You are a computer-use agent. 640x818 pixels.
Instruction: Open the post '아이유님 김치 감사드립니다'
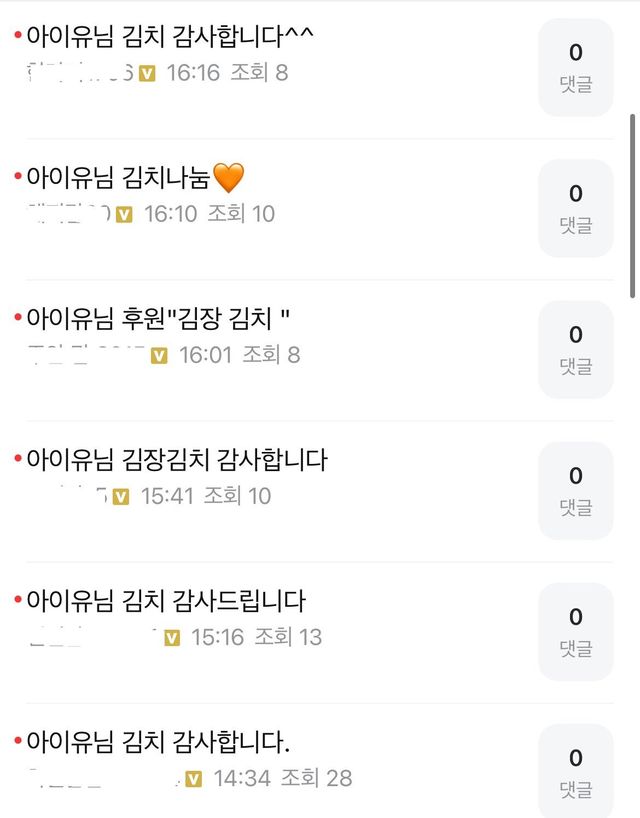click(x=166, y=601)
